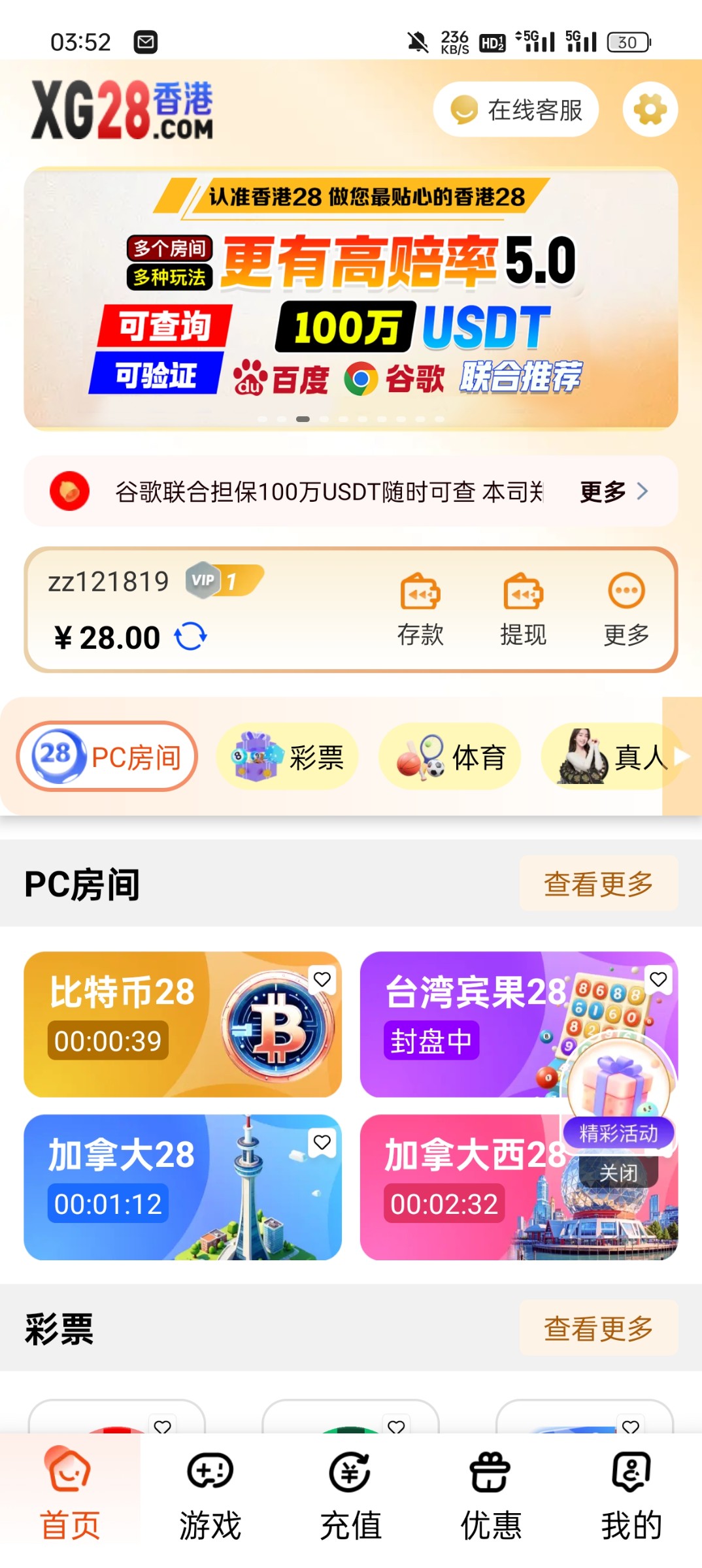Select the 彩票 category

click(288, 757)
